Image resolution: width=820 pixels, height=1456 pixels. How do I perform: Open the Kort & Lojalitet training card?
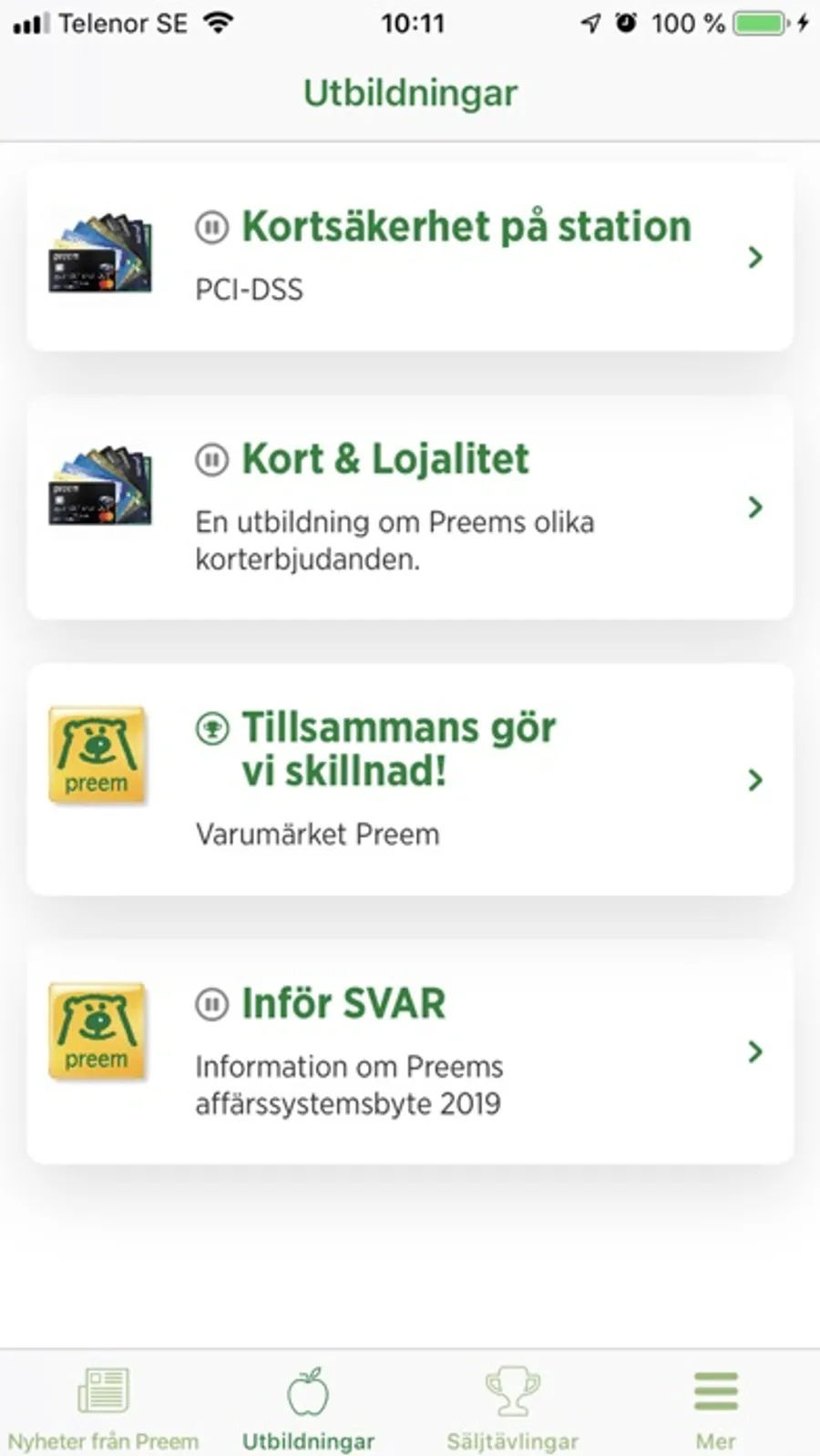pos(410,508)
